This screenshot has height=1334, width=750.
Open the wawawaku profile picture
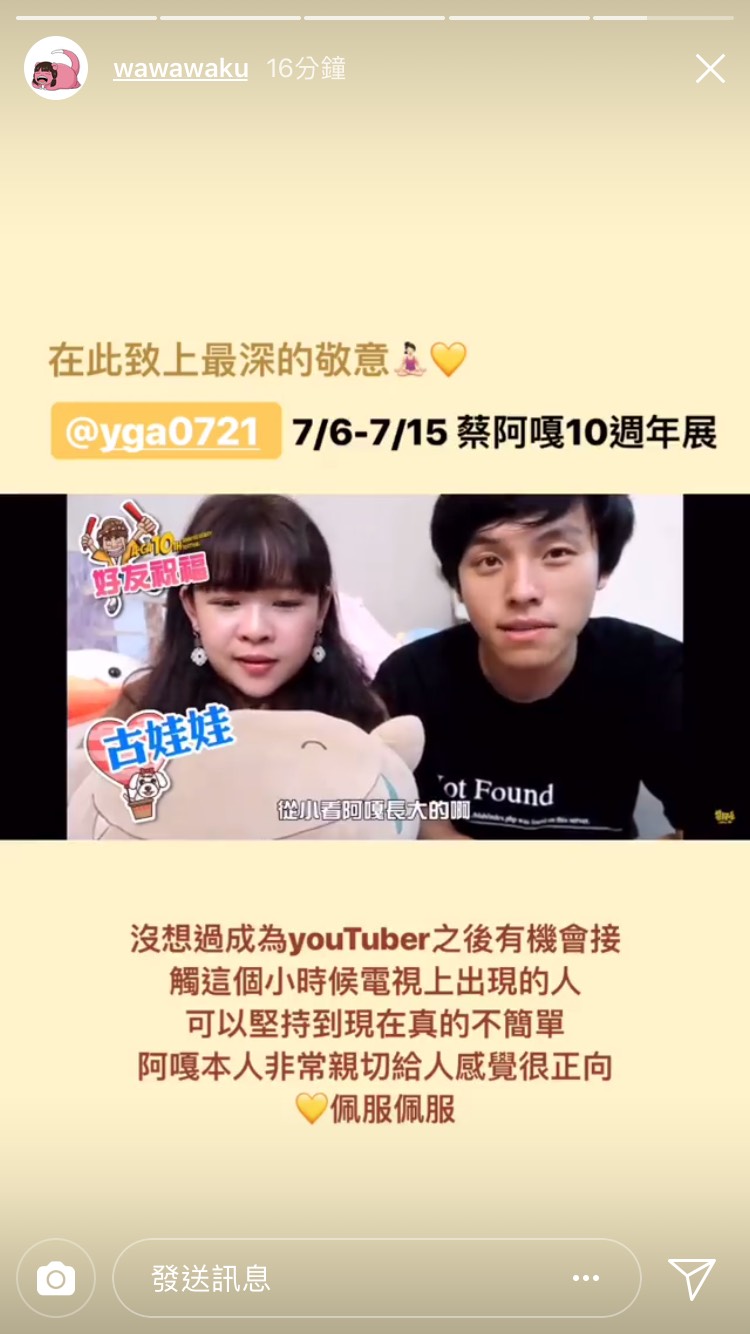(56, 69)
